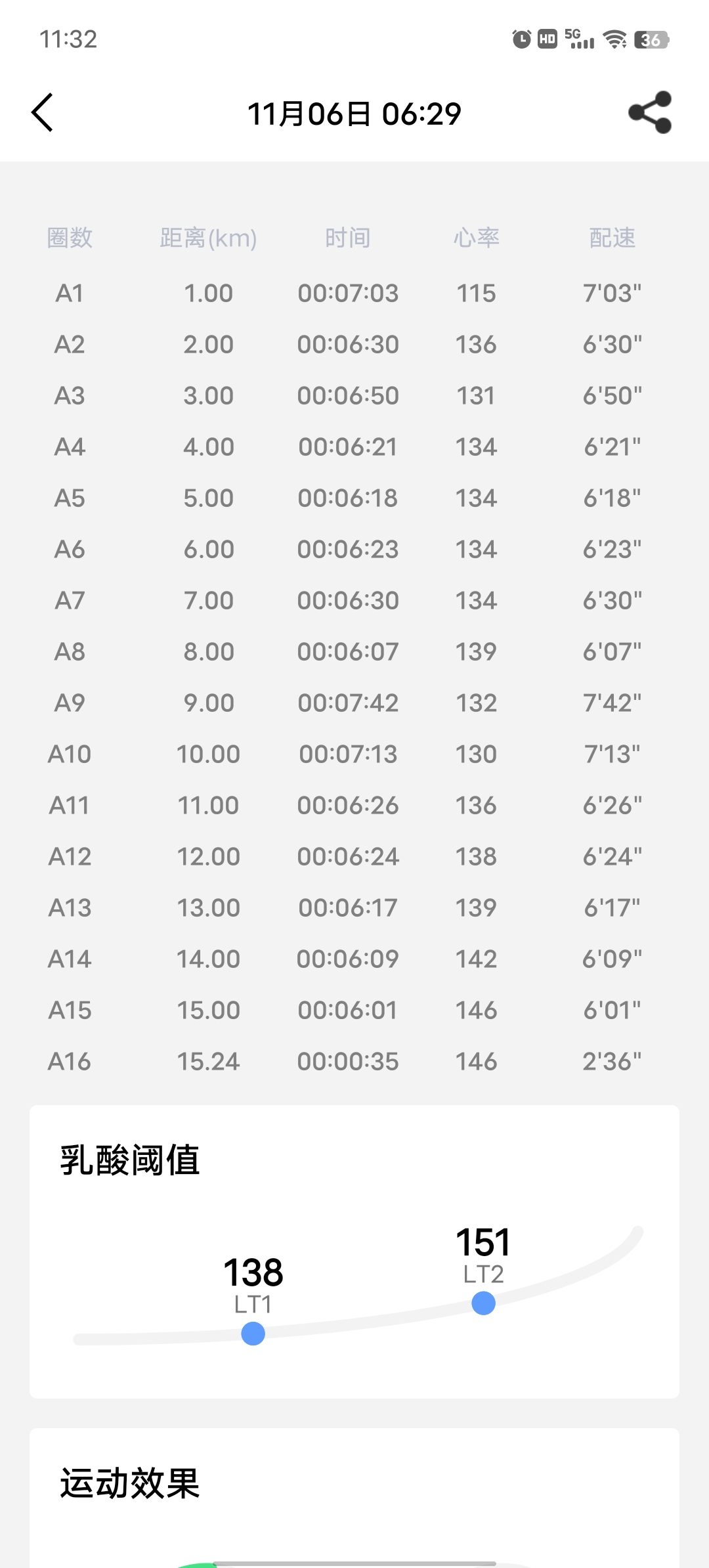Go back using the top-left arrow

coord(43,113)
